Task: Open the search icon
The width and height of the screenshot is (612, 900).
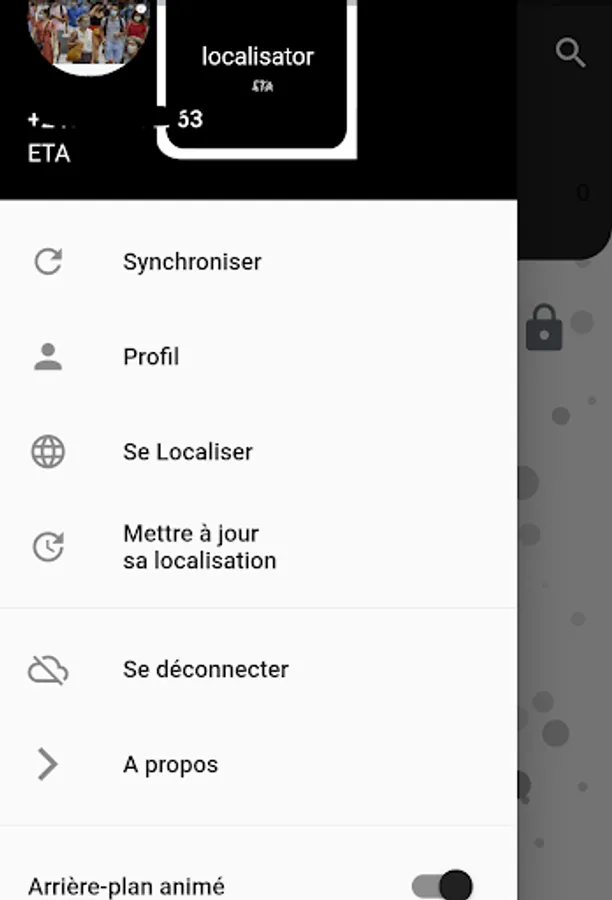Action: (x=570, y=53)
